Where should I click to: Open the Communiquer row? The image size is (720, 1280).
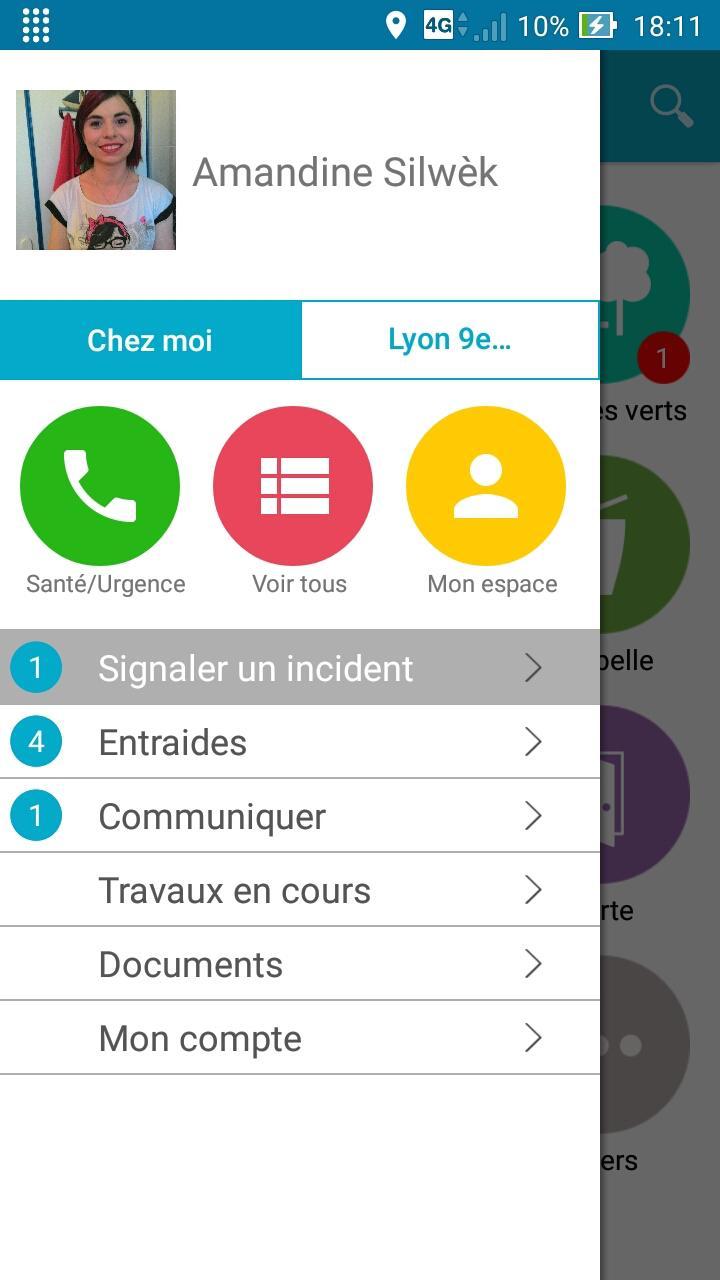point(300,816)
